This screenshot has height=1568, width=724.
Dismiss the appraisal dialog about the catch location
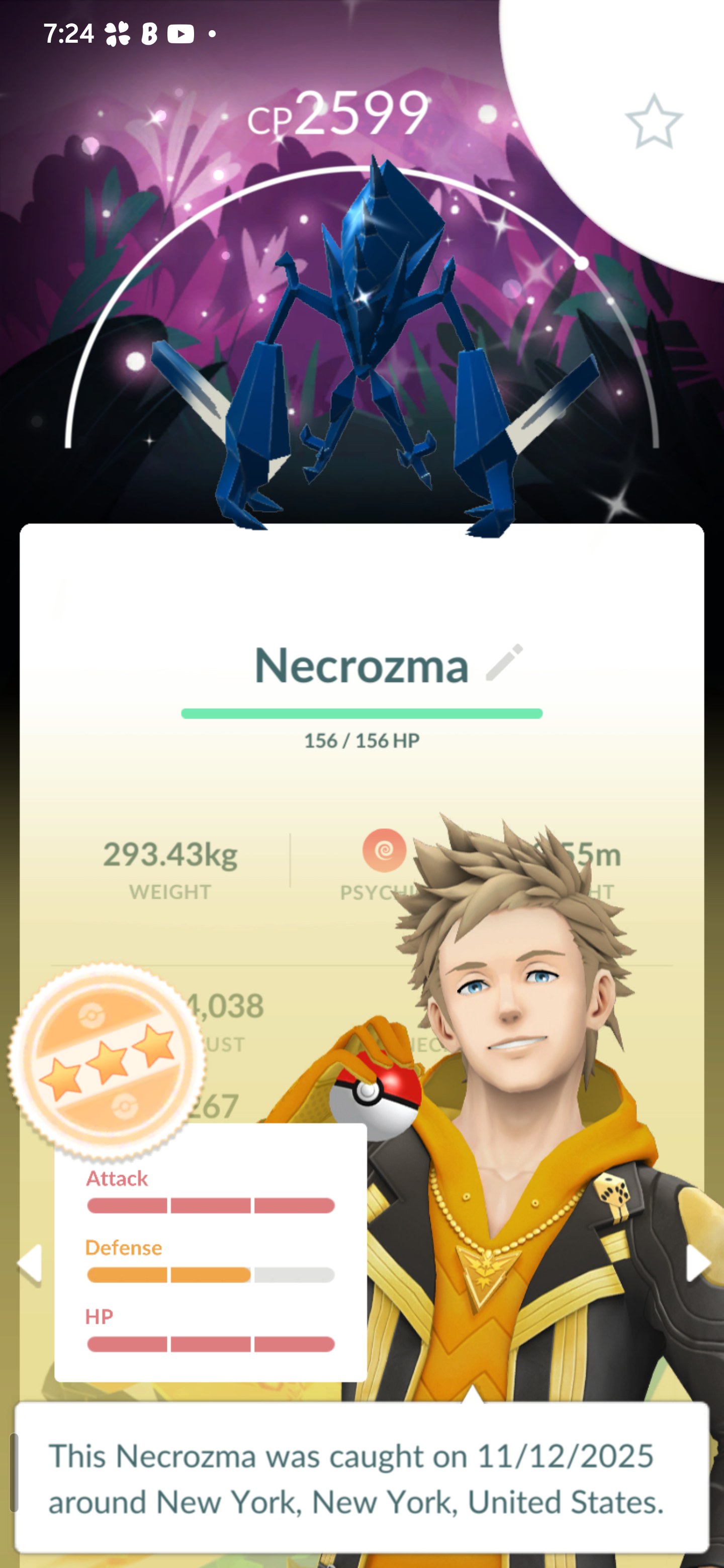(361, 1478)
